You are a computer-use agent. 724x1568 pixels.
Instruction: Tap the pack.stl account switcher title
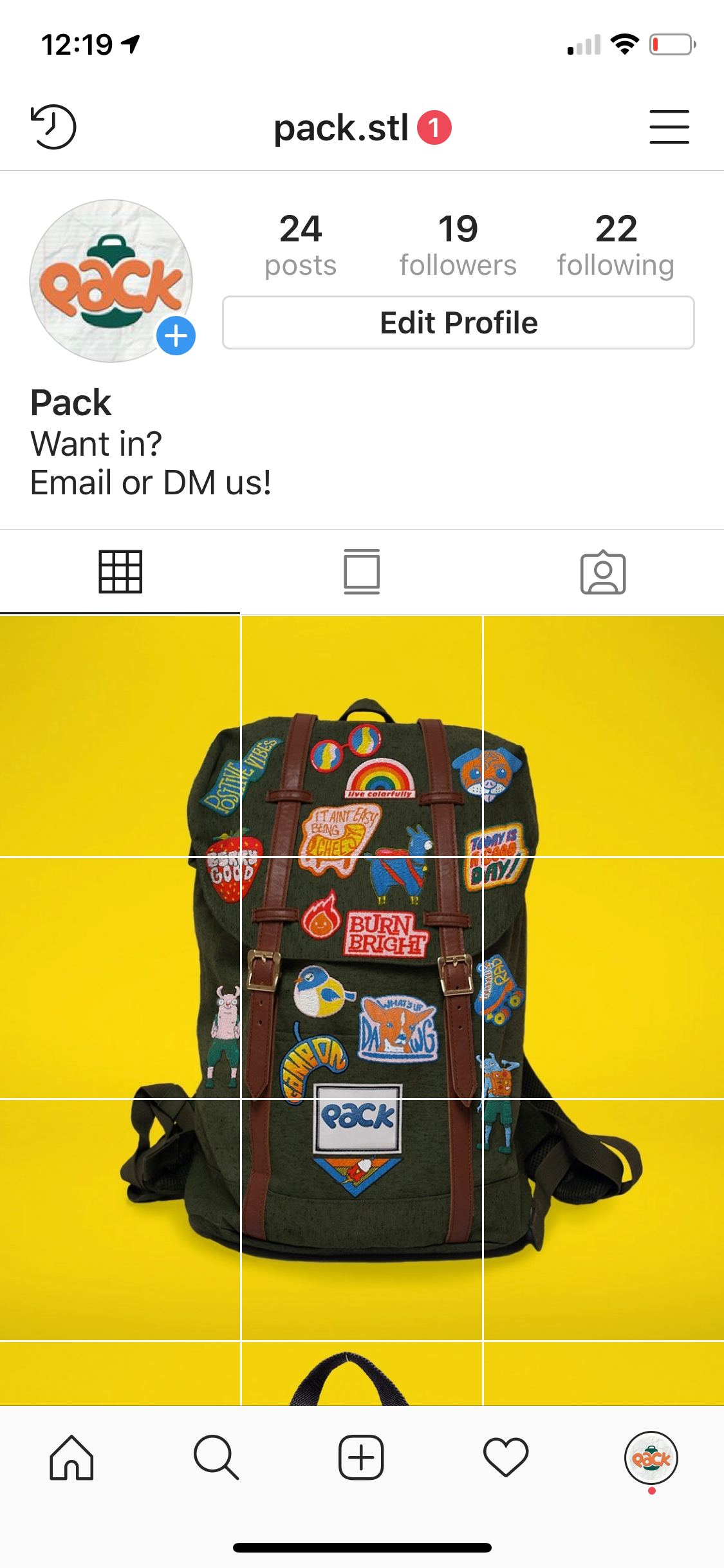coord(342,128)
